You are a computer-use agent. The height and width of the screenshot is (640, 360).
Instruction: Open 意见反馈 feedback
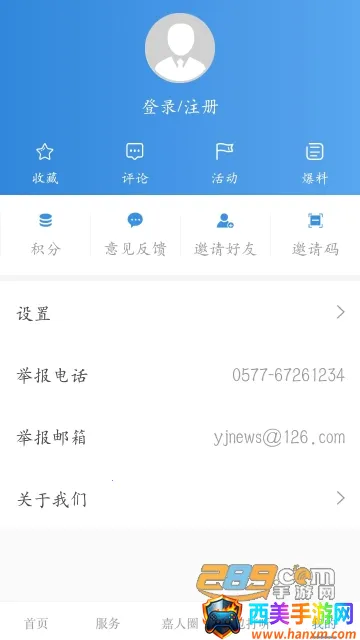point(135,234)
